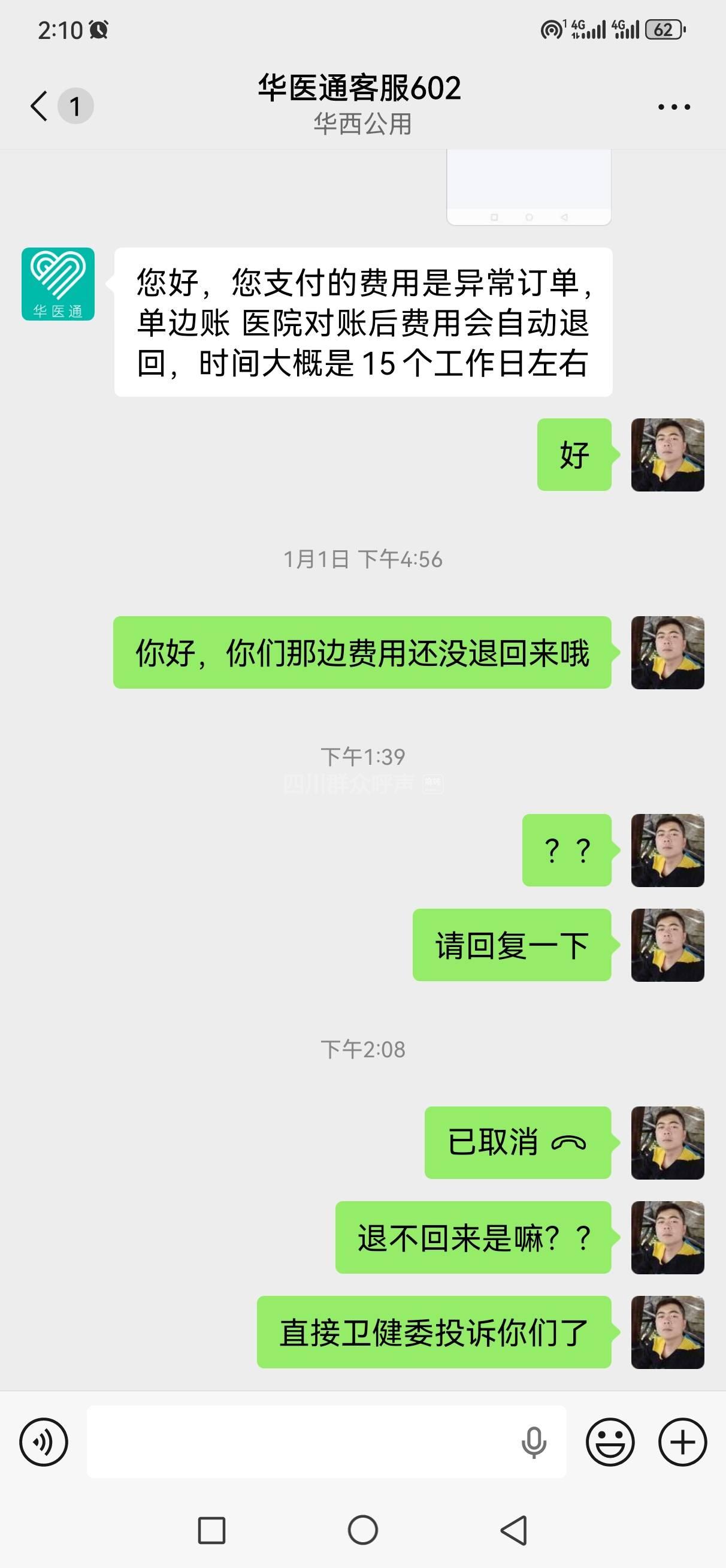Tap the cancelled call message 已取消
Viewport: 726px width, 1568px height.
518,1142
